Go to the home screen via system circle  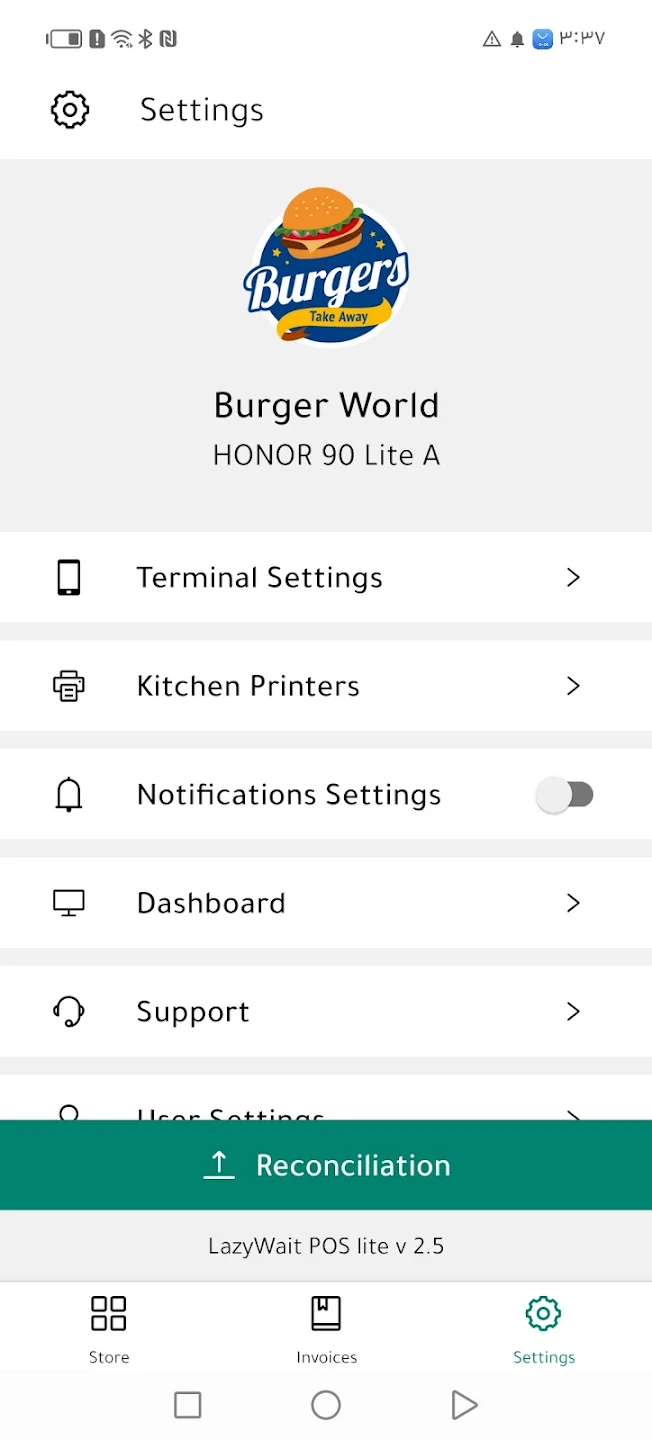tap(326, 1405)
